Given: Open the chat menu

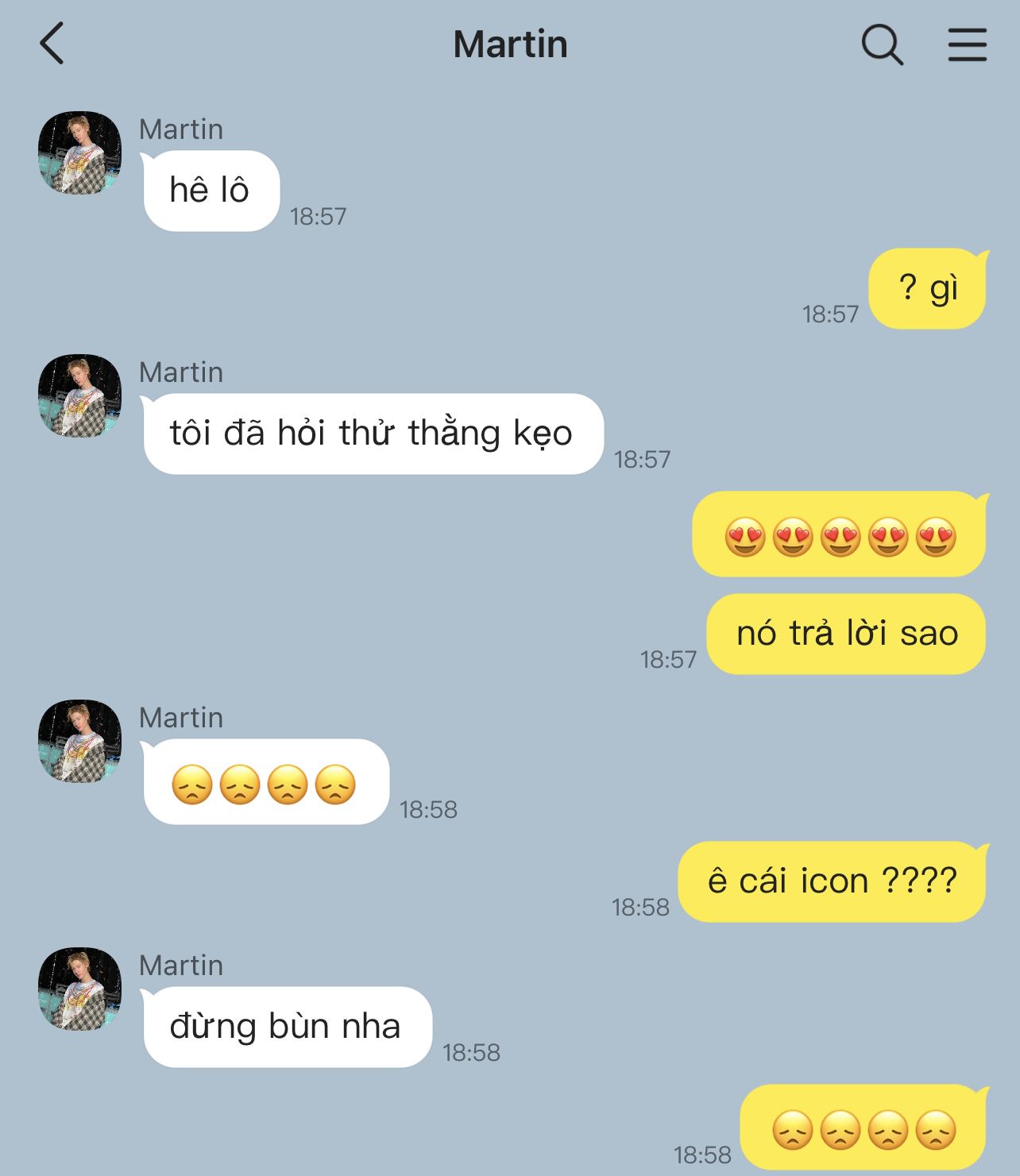Looking at the screenshot, I should (x=967, y=44).
